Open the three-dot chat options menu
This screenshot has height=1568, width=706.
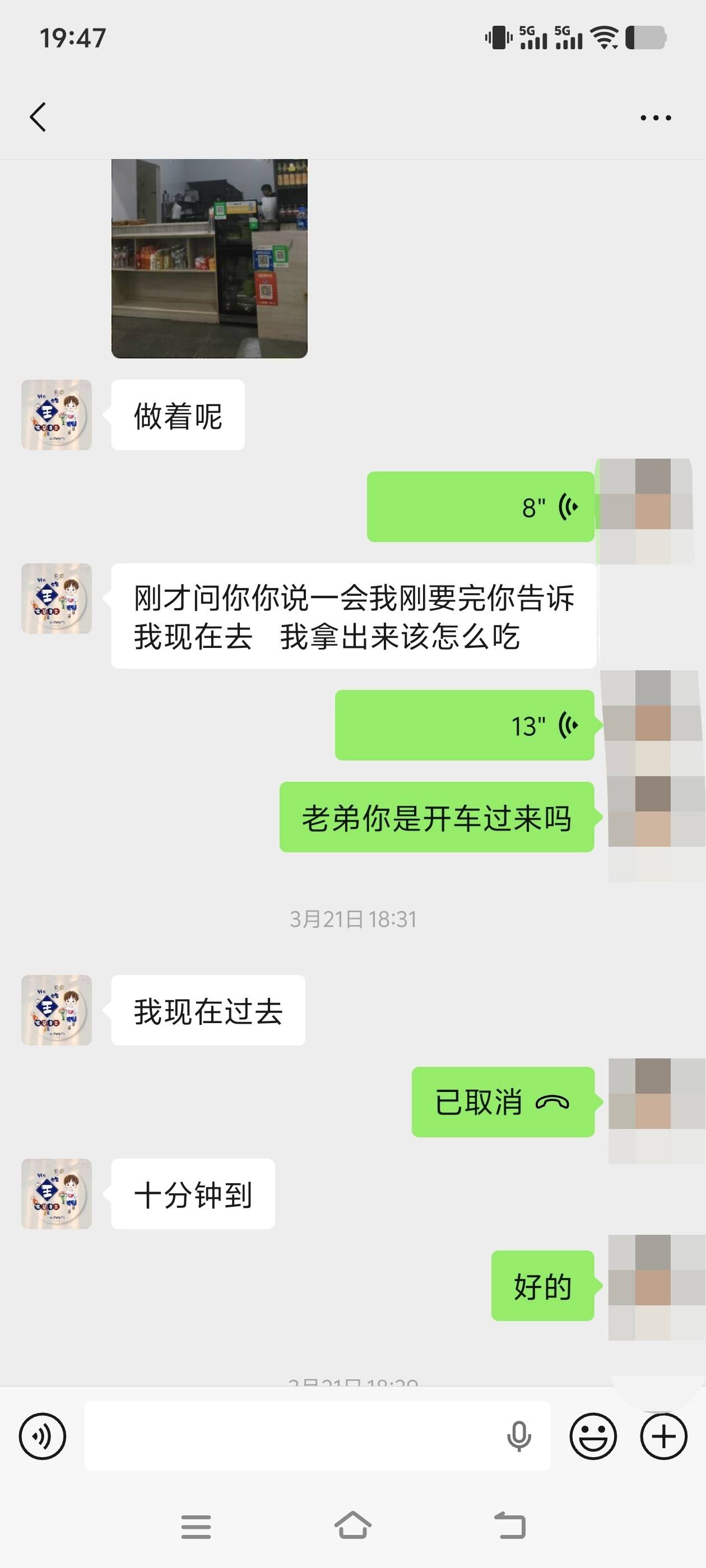[x=656, y=118]
